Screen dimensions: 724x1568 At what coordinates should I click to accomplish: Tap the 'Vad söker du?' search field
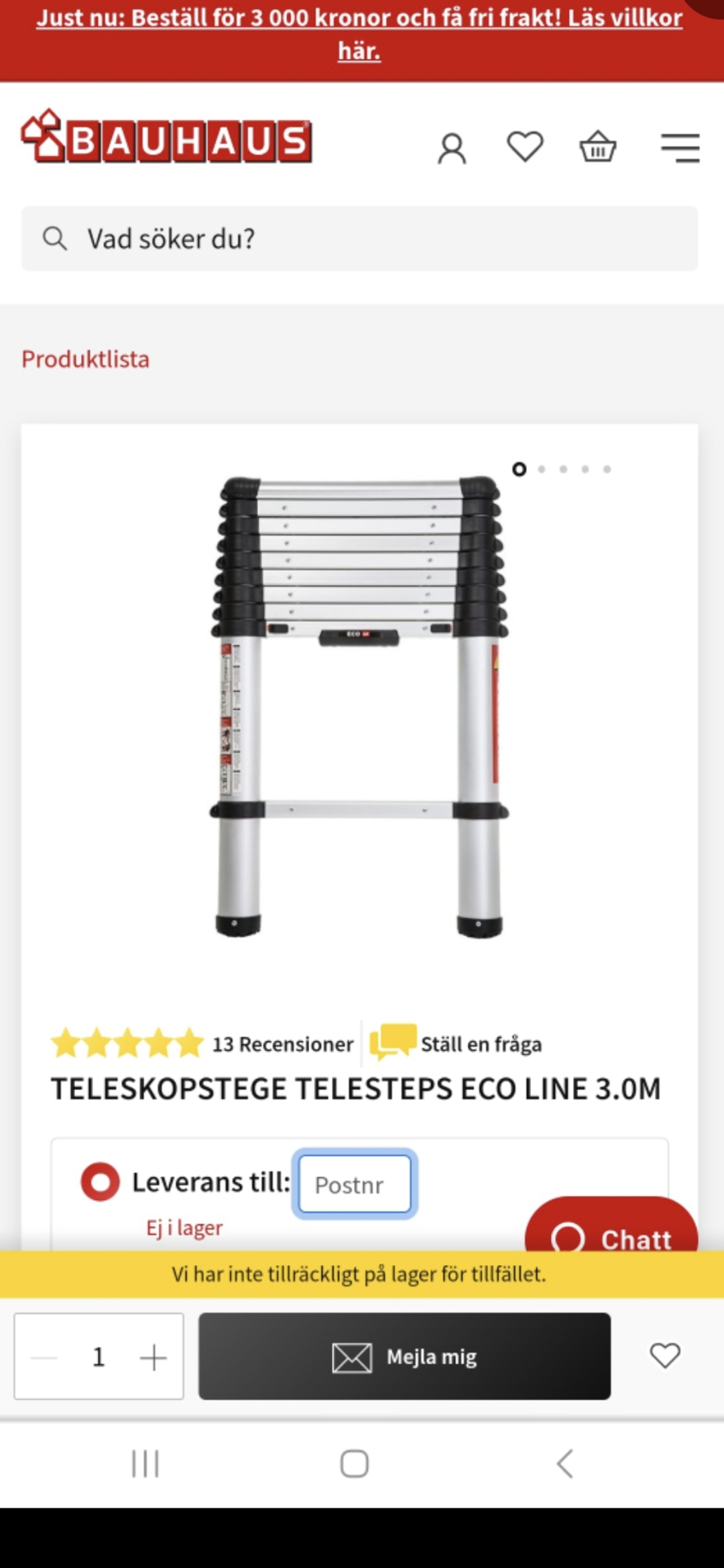click(x=359, y=239)
